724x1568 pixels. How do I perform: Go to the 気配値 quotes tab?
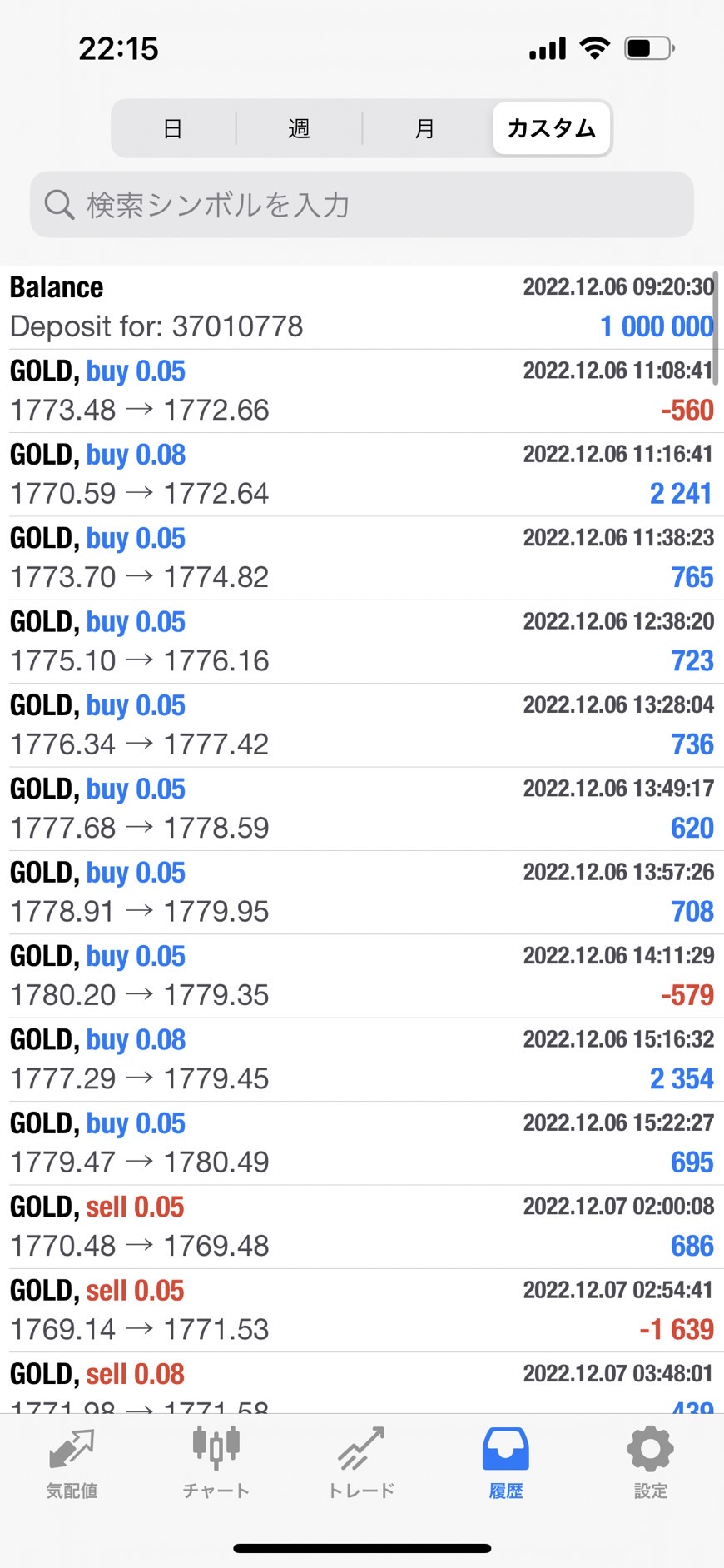click(x=72, y=1463)
